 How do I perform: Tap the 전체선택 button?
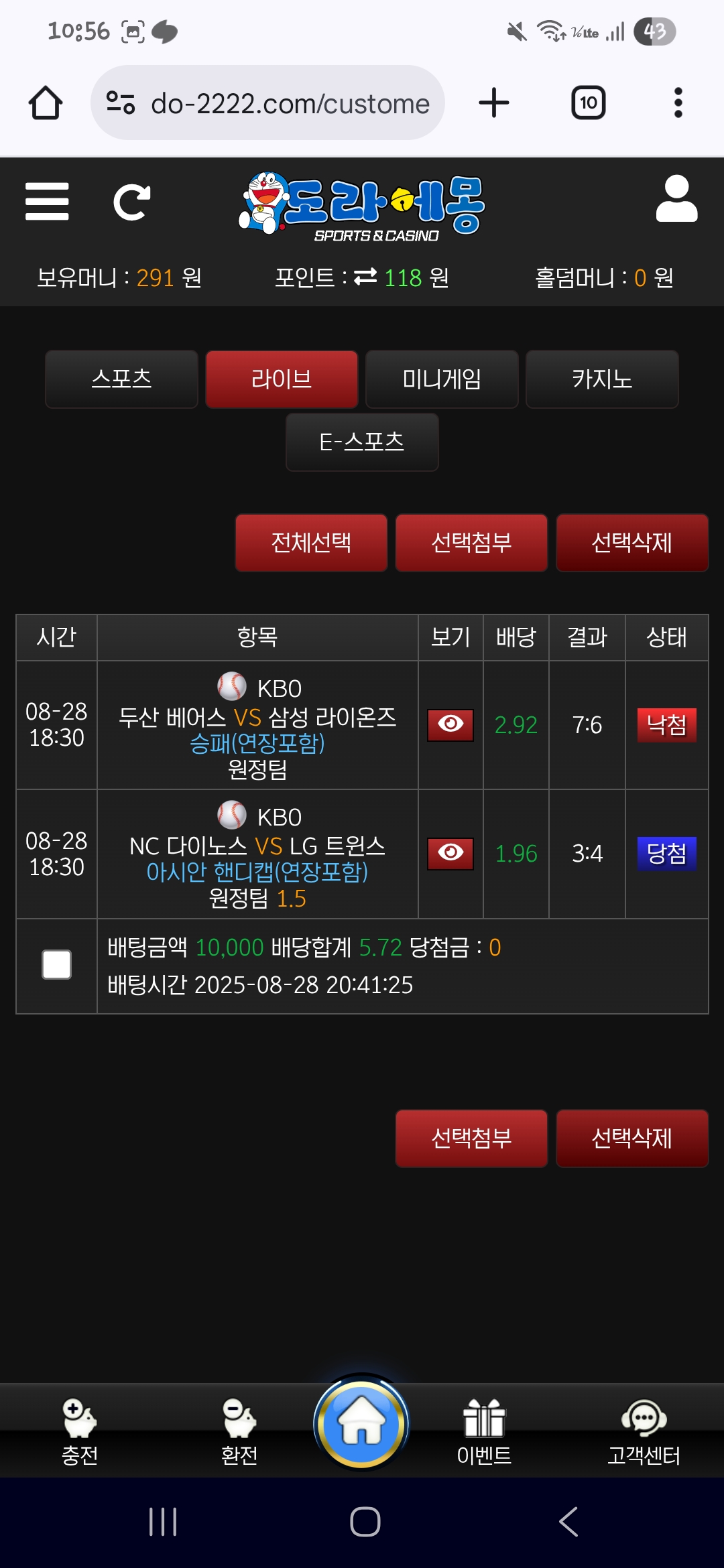(x=311, y=543)
